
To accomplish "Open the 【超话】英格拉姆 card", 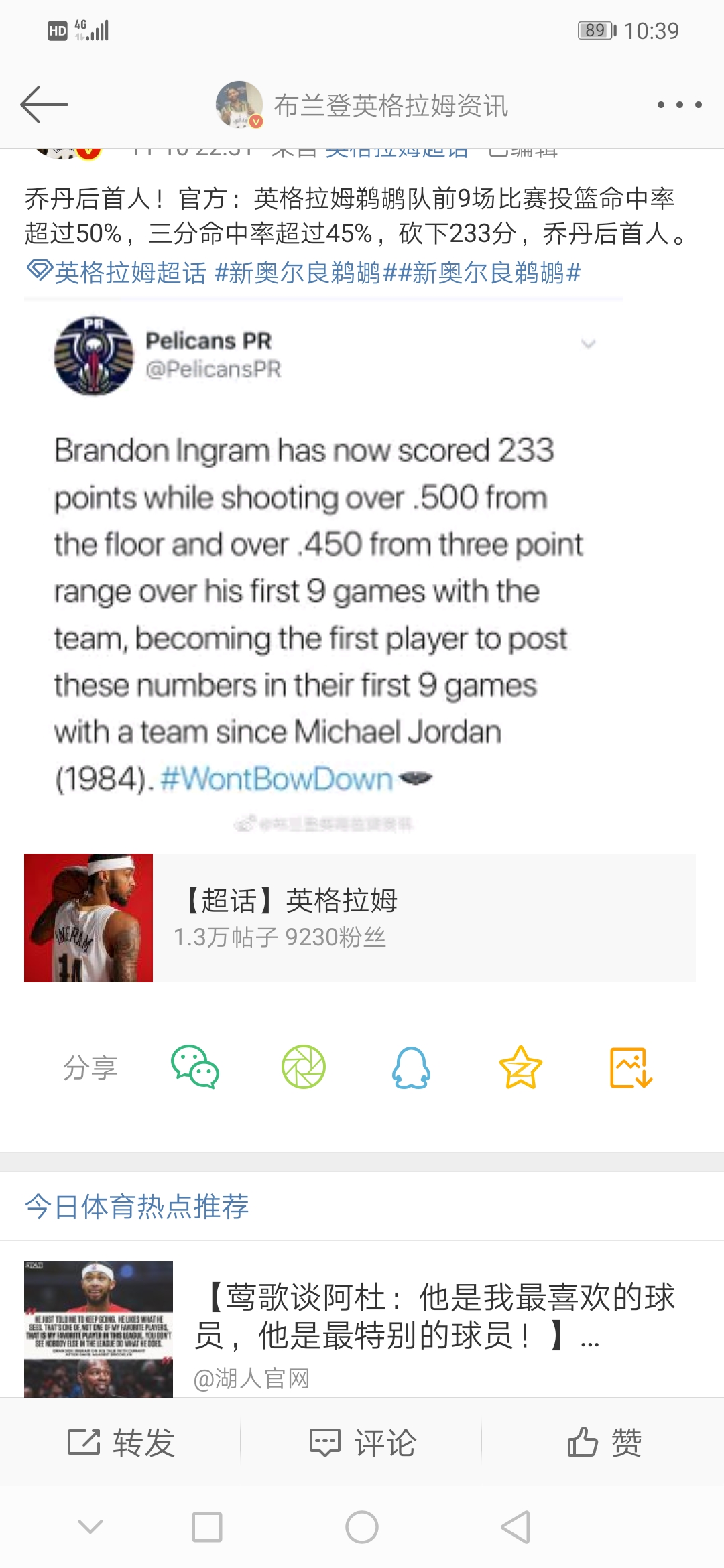I will point(359,917).
